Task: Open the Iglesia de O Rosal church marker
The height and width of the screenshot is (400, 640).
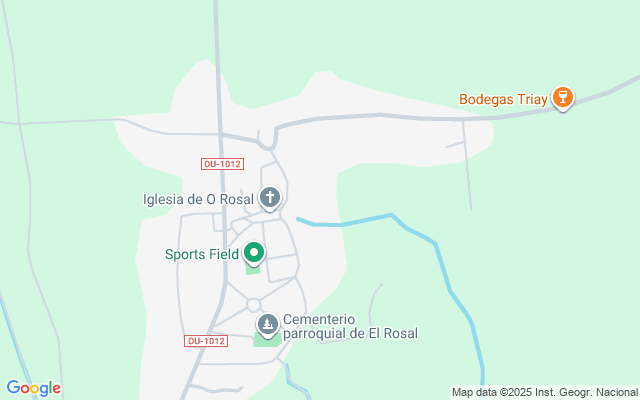Action: [x=269, y=197]
